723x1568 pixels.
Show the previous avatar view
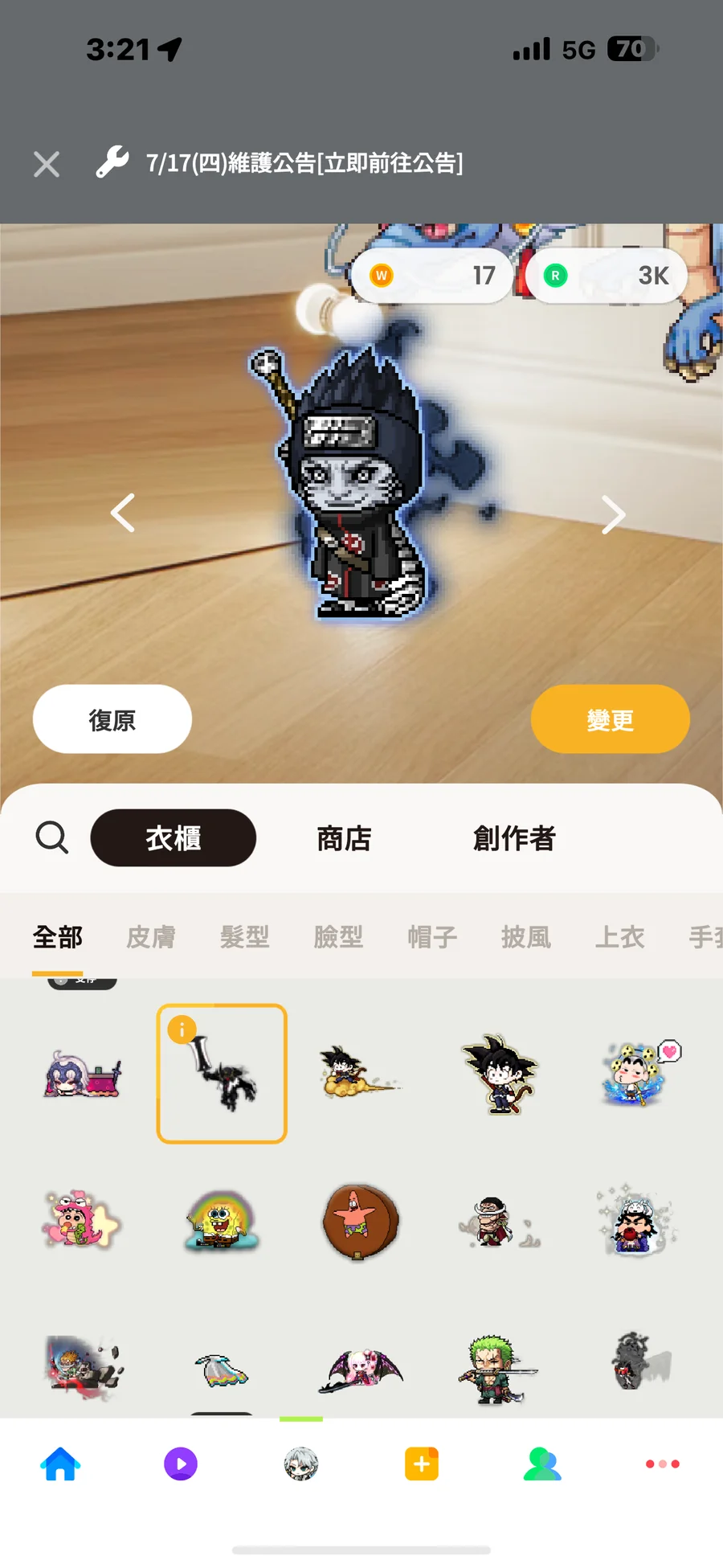tap(123, 513)
